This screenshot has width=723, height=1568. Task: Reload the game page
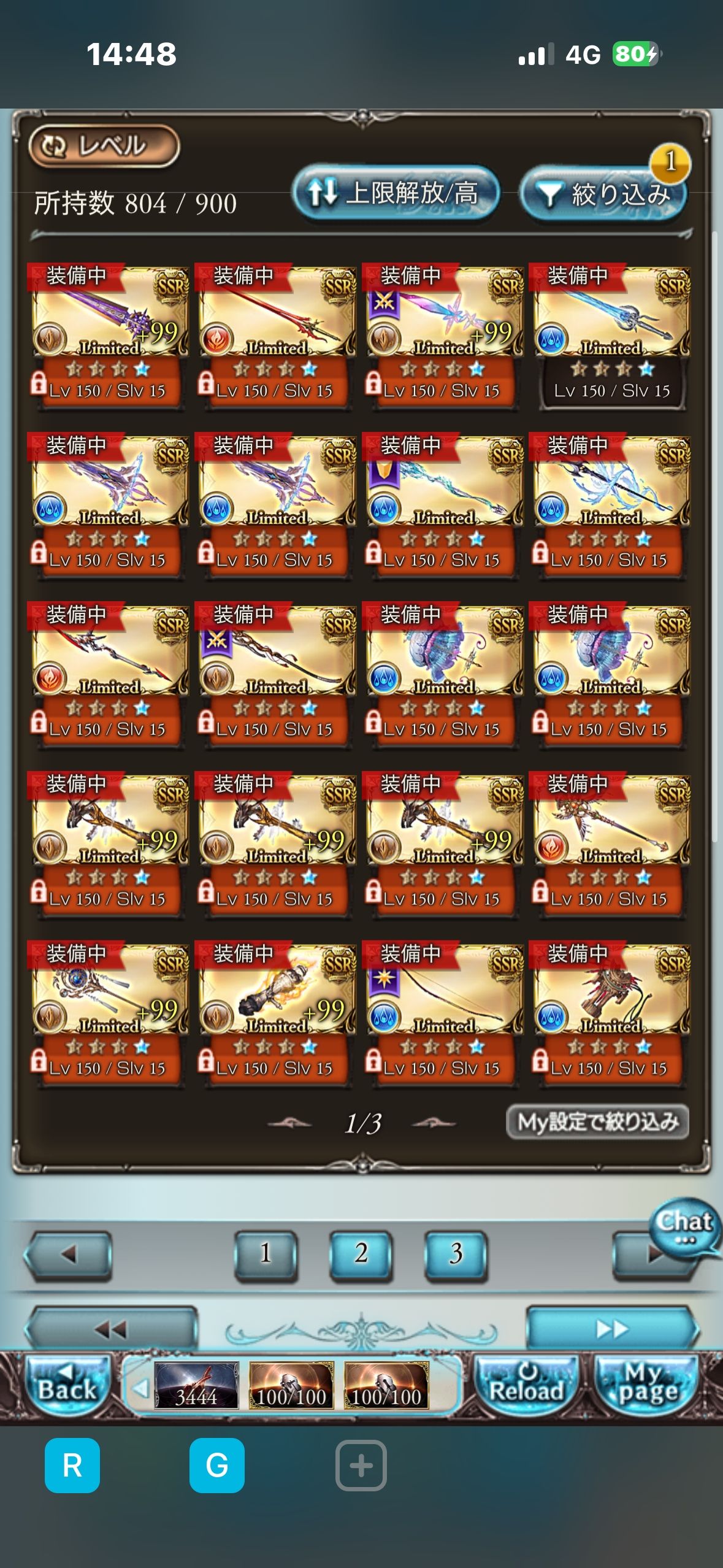(526, 1385)
